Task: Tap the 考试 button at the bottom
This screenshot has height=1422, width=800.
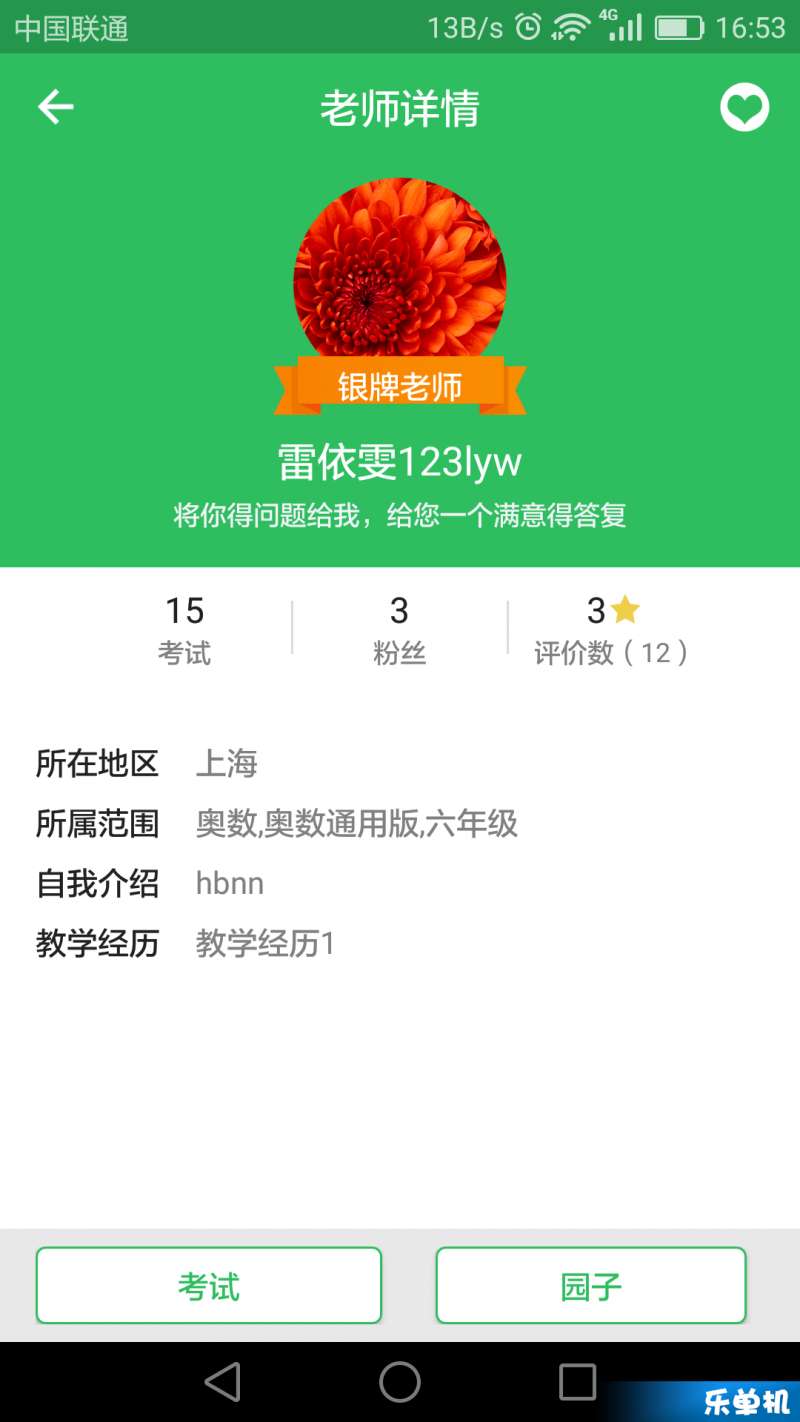Action: [x=209, y=1285]
